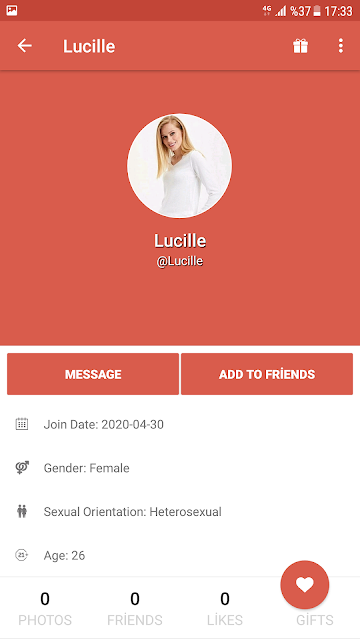Open the Friends count tab

pos(135,608)
